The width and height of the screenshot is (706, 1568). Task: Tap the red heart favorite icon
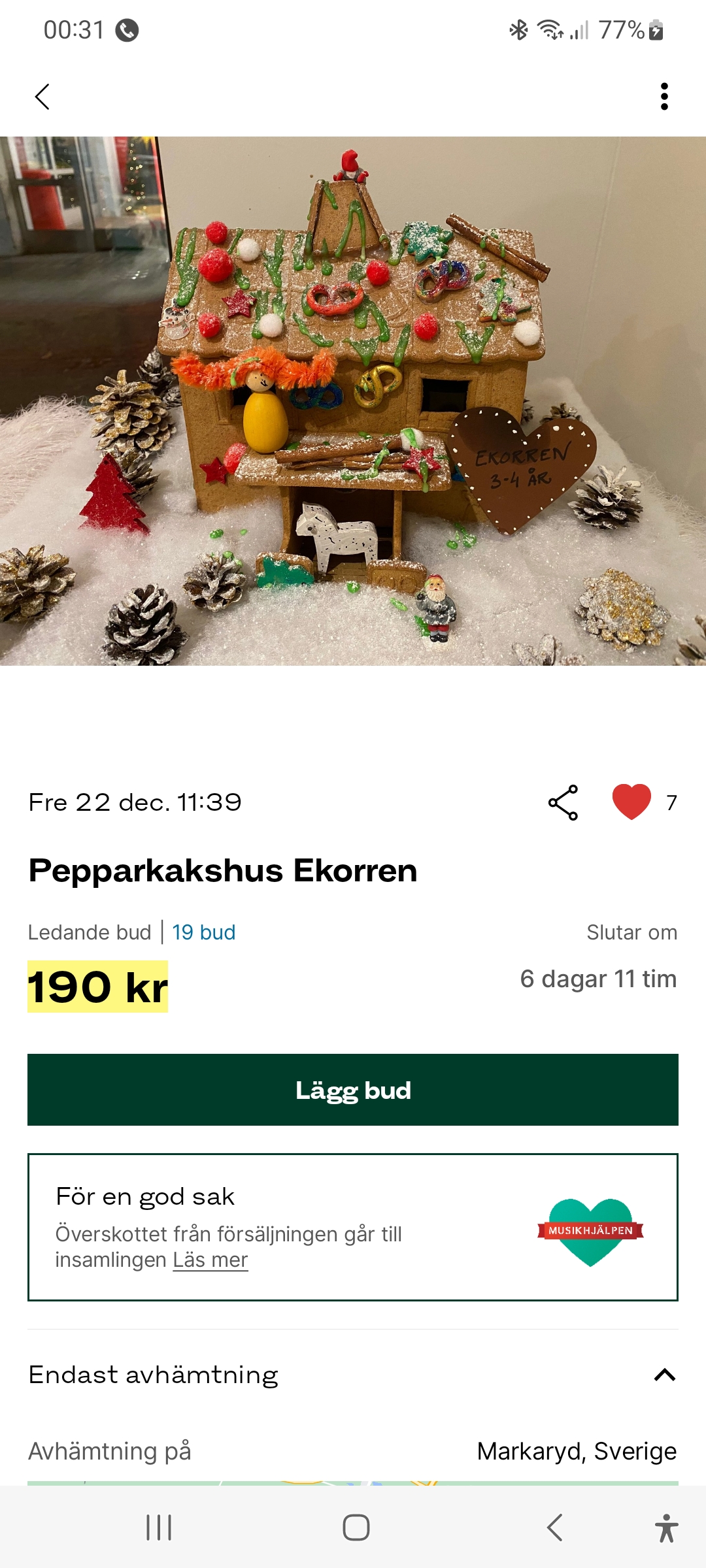tap(631, 802)
